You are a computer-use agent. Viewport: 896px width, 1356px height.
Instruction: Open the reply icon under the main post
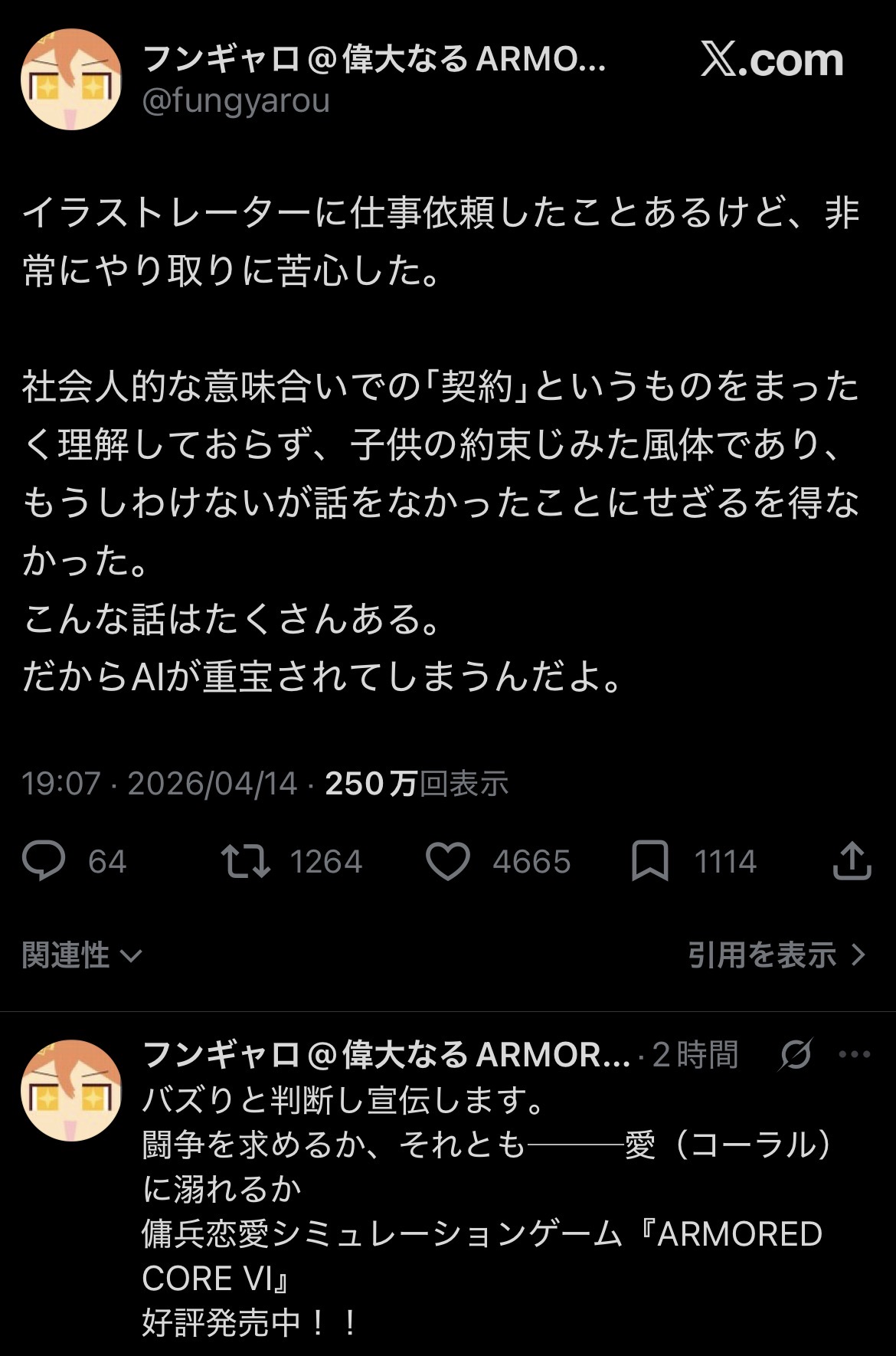[44, 861]
